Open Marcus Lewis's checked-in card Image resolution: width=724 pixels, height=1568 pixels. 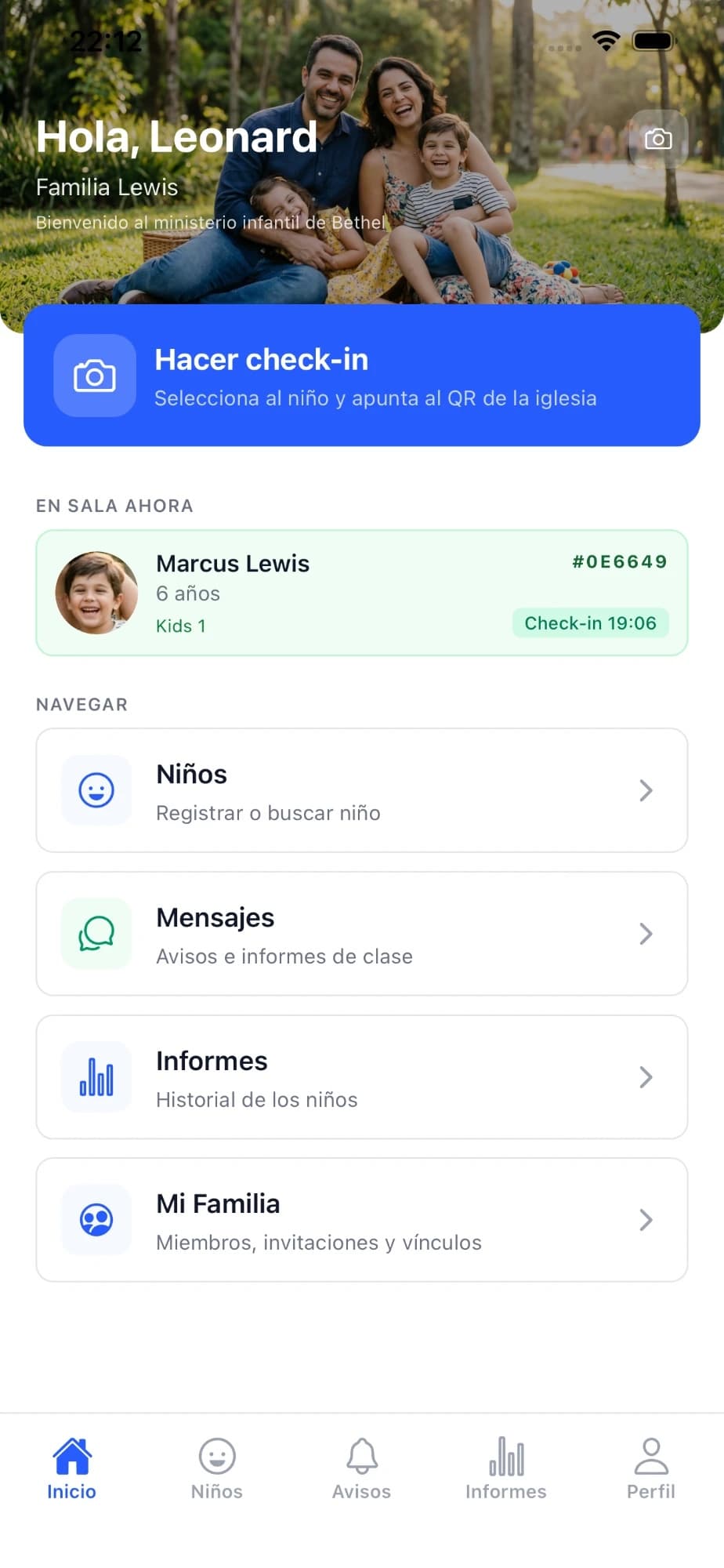coord(362,593)
